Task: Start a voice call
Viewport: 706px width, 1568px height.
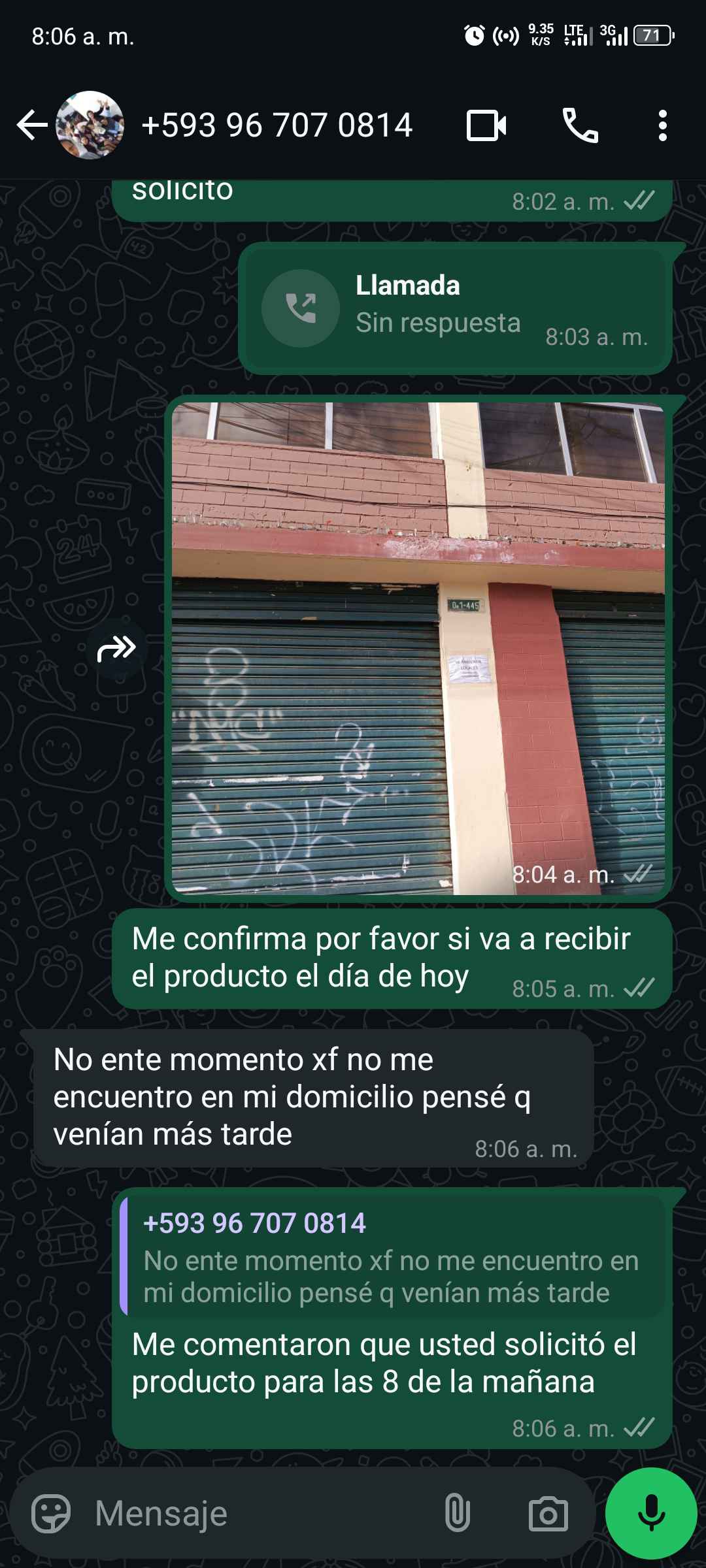Action: tap(580, 125)
